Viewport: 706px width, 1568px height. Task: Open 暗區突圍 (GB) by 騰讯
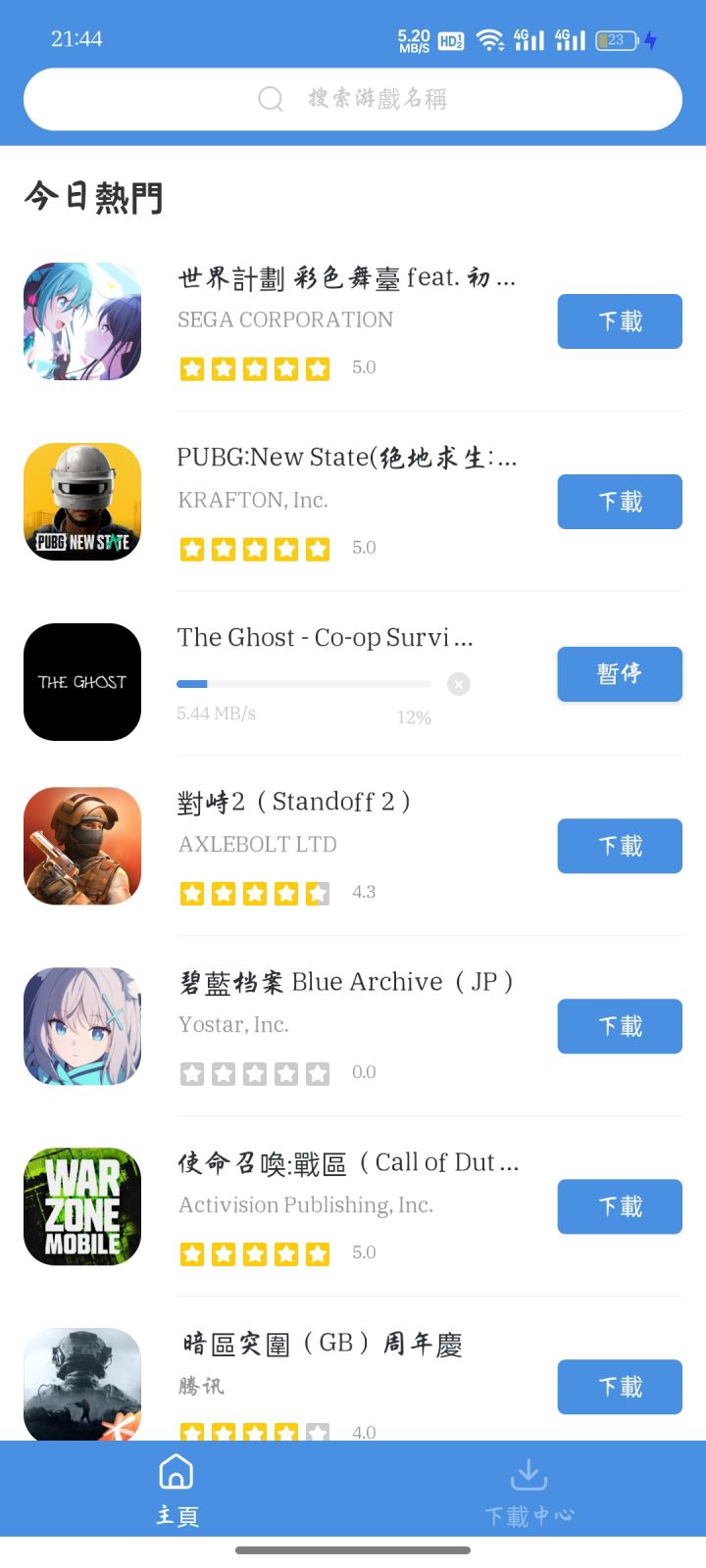click(x=322, y=1344)
